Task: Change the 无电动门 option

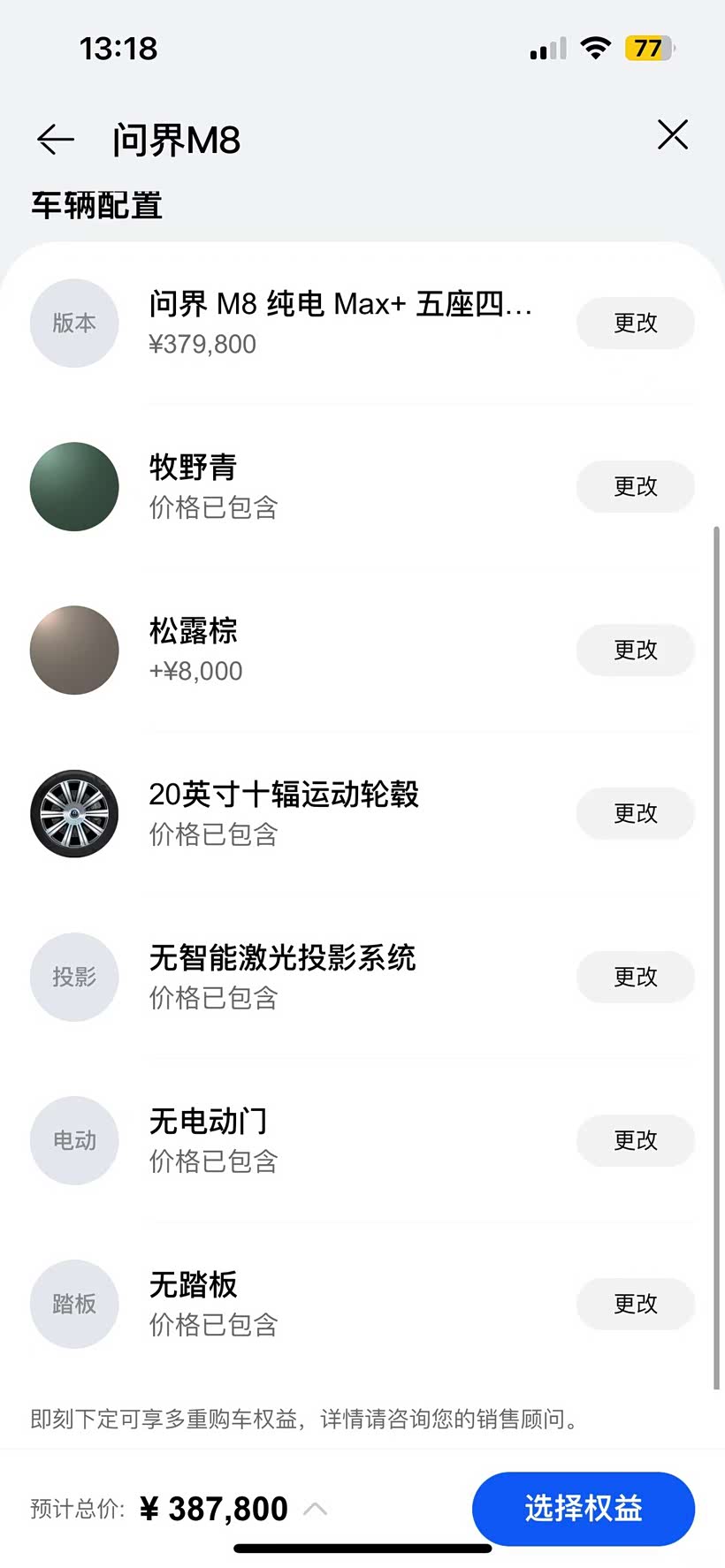Action: pyautogui.click(x=635, y=1141)
